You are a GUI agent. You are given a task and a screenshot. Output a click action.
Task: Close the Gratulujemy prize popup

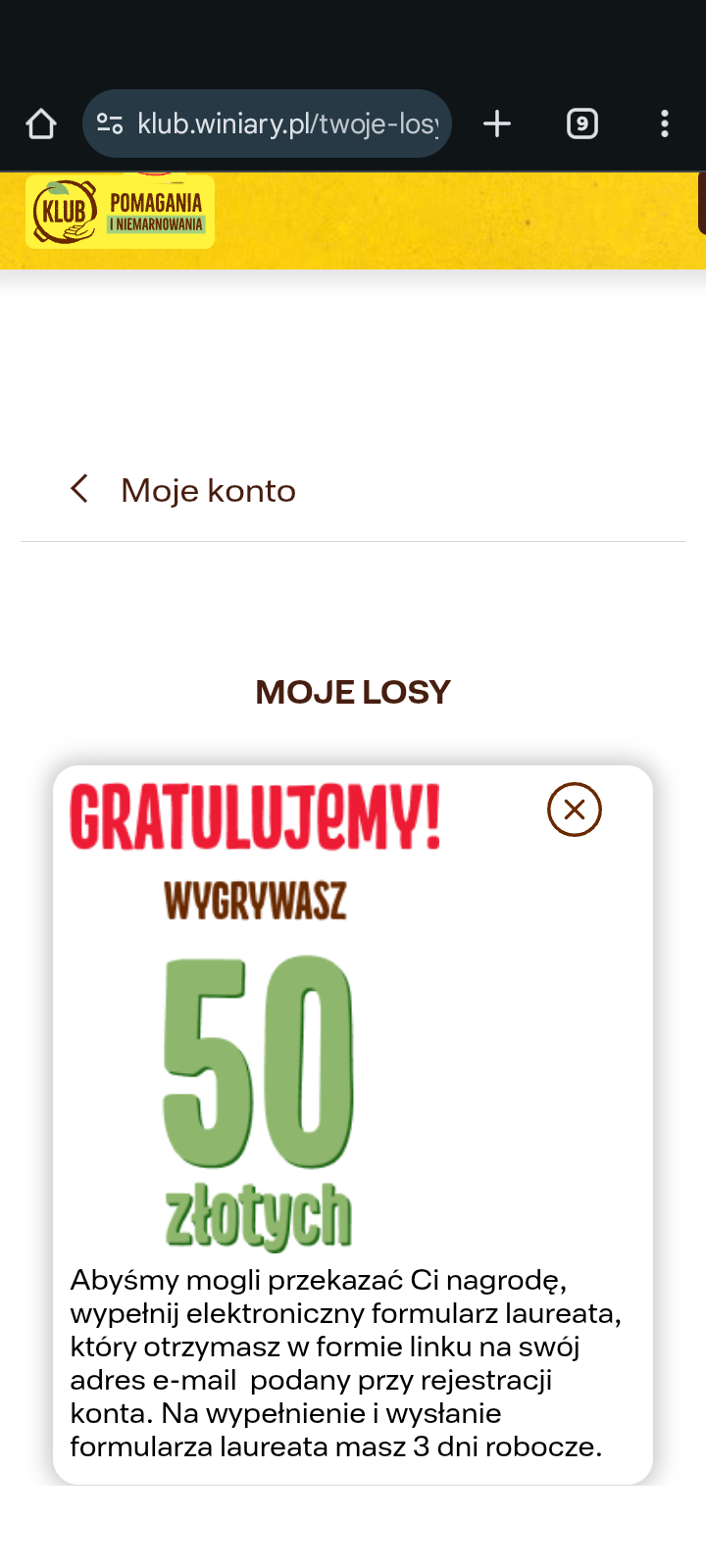click(574, 809)
